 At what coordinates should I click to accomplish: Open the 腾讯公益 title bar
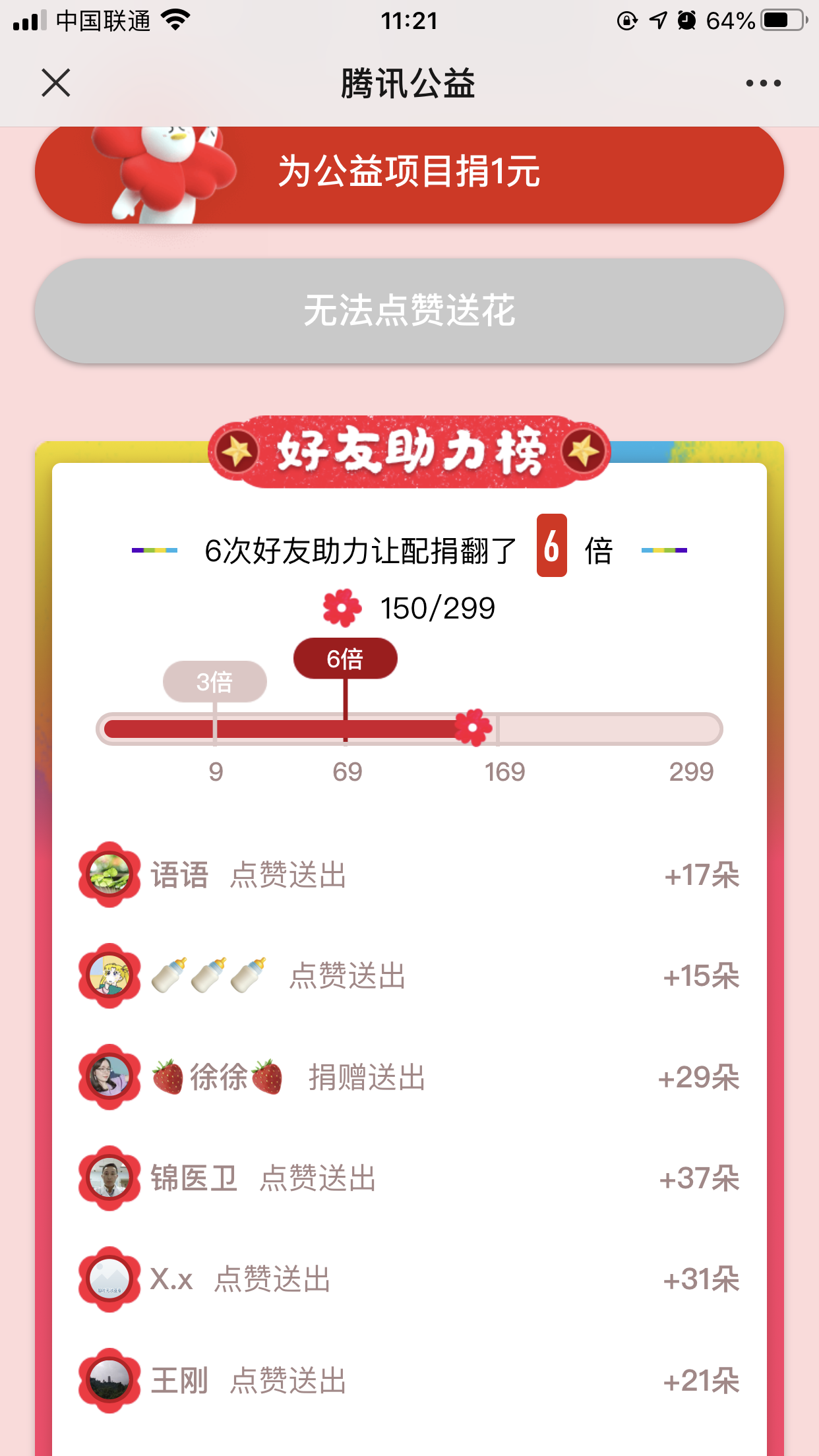coord(409,83)
